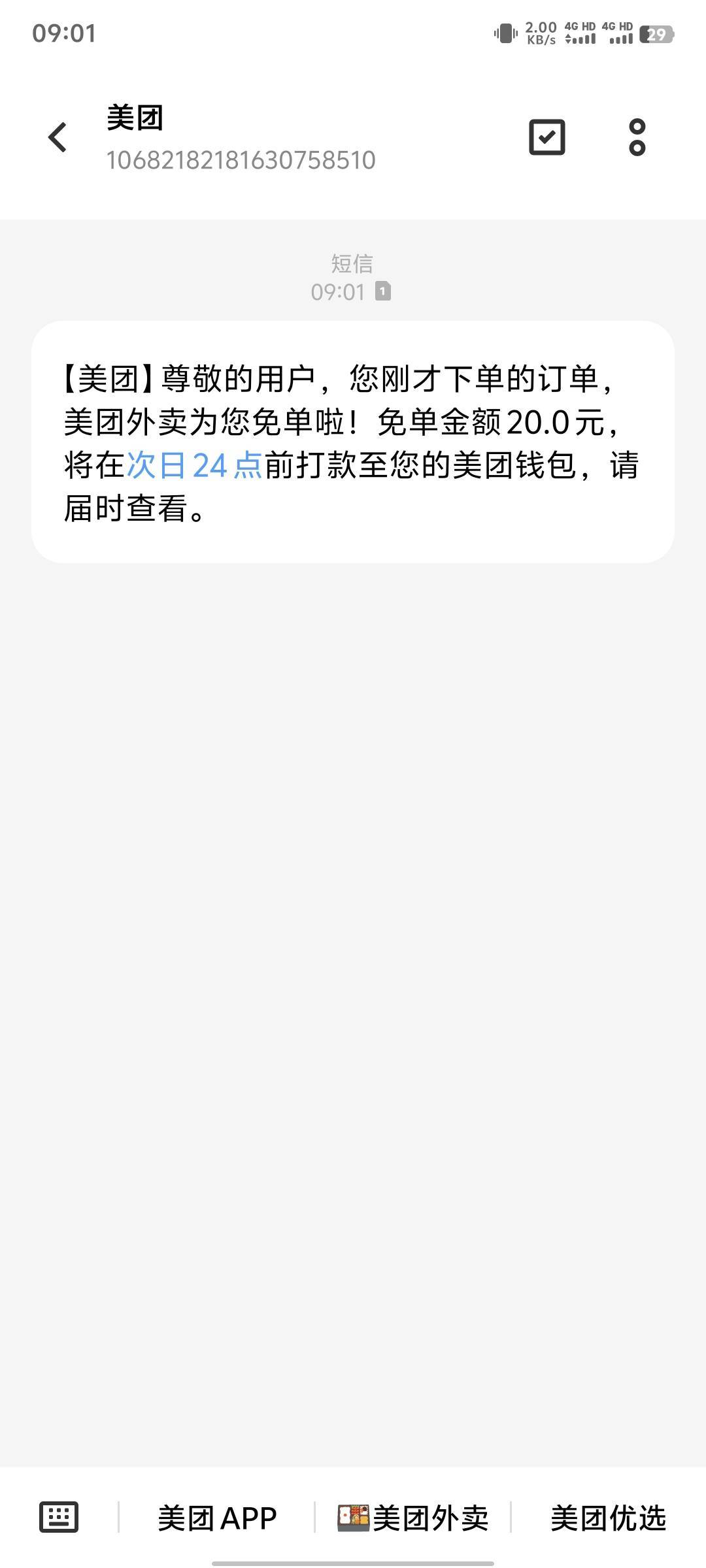Tap the 次日24点 time link
The height and width of the screenshot is (1568, 706).
195,466
